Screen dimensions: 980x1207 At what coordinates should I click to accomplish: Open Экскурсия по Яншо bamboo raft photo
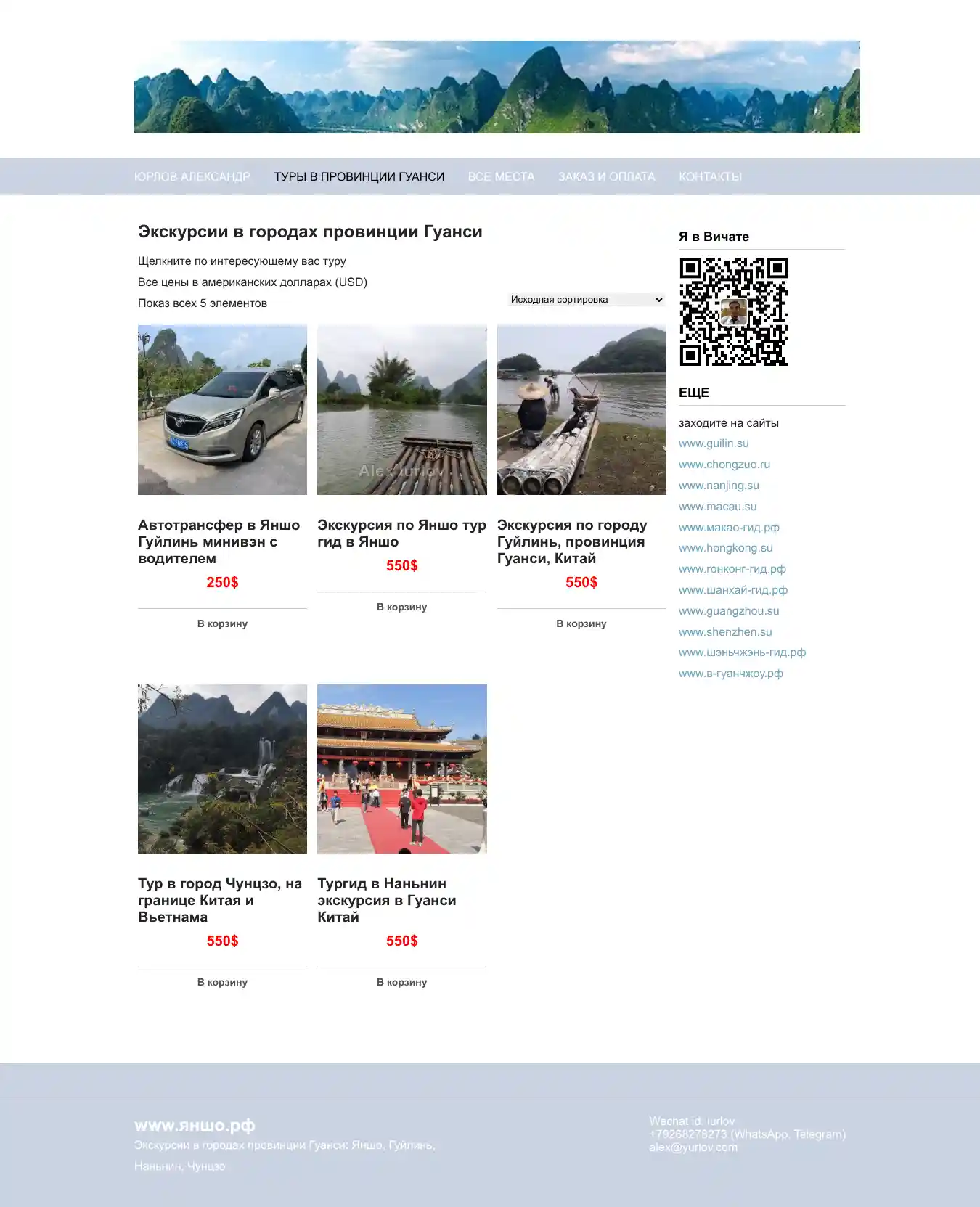click(x=401, y=410)
